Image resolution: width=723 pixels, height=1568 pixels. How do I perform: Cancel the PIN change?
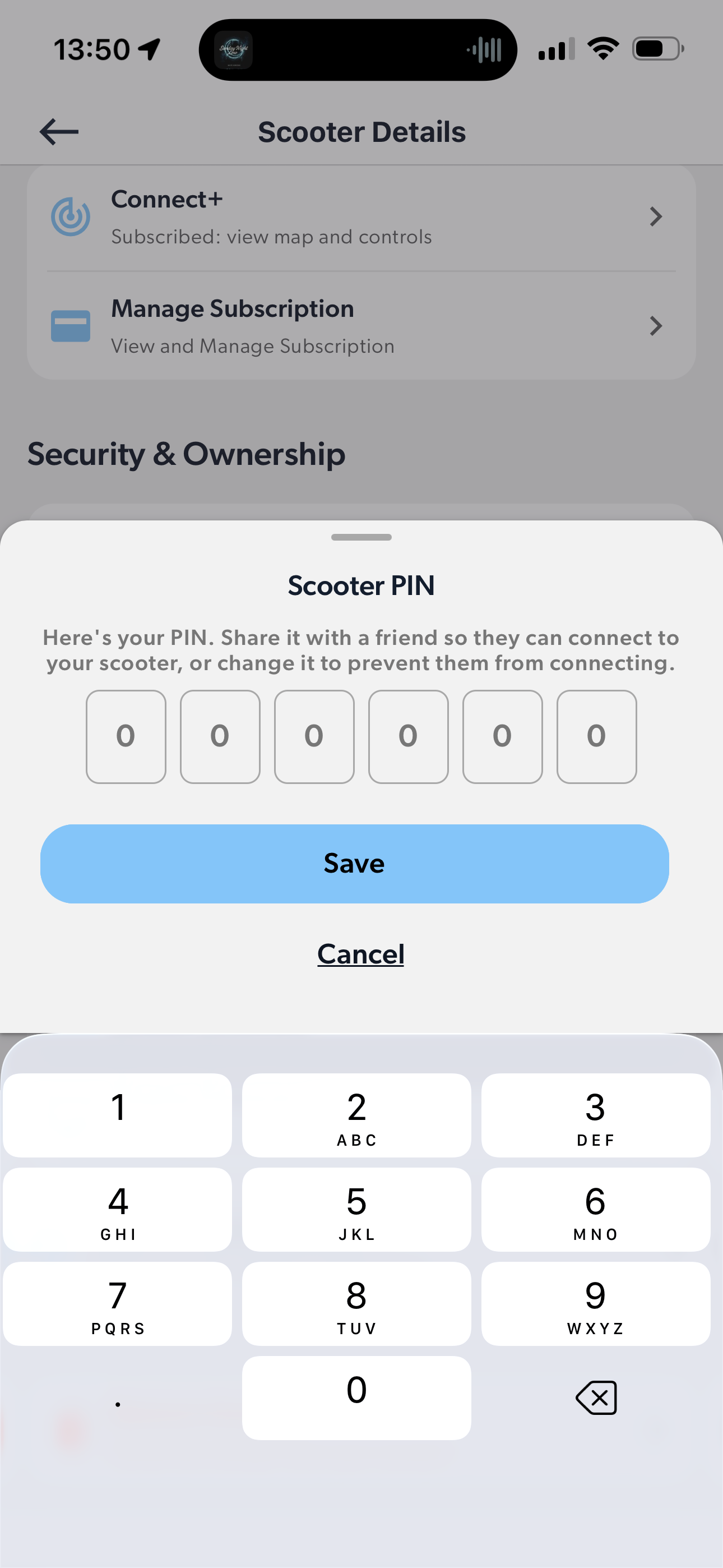click(360, 953)
